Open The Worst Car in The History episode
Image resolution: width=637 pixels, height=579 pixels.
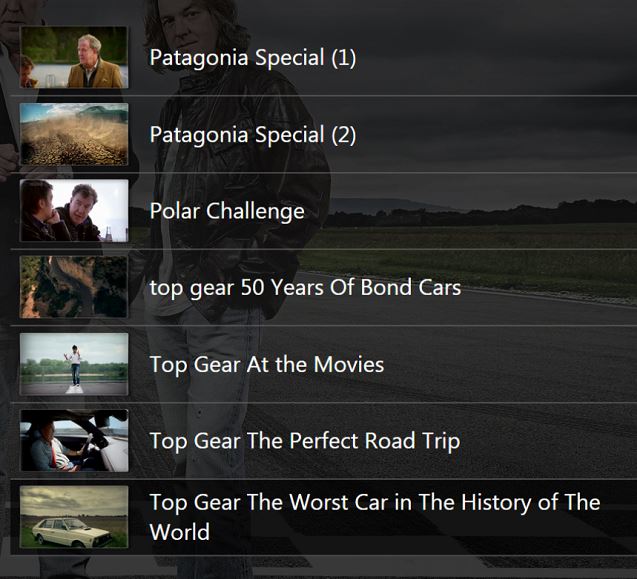pos(374,516)
